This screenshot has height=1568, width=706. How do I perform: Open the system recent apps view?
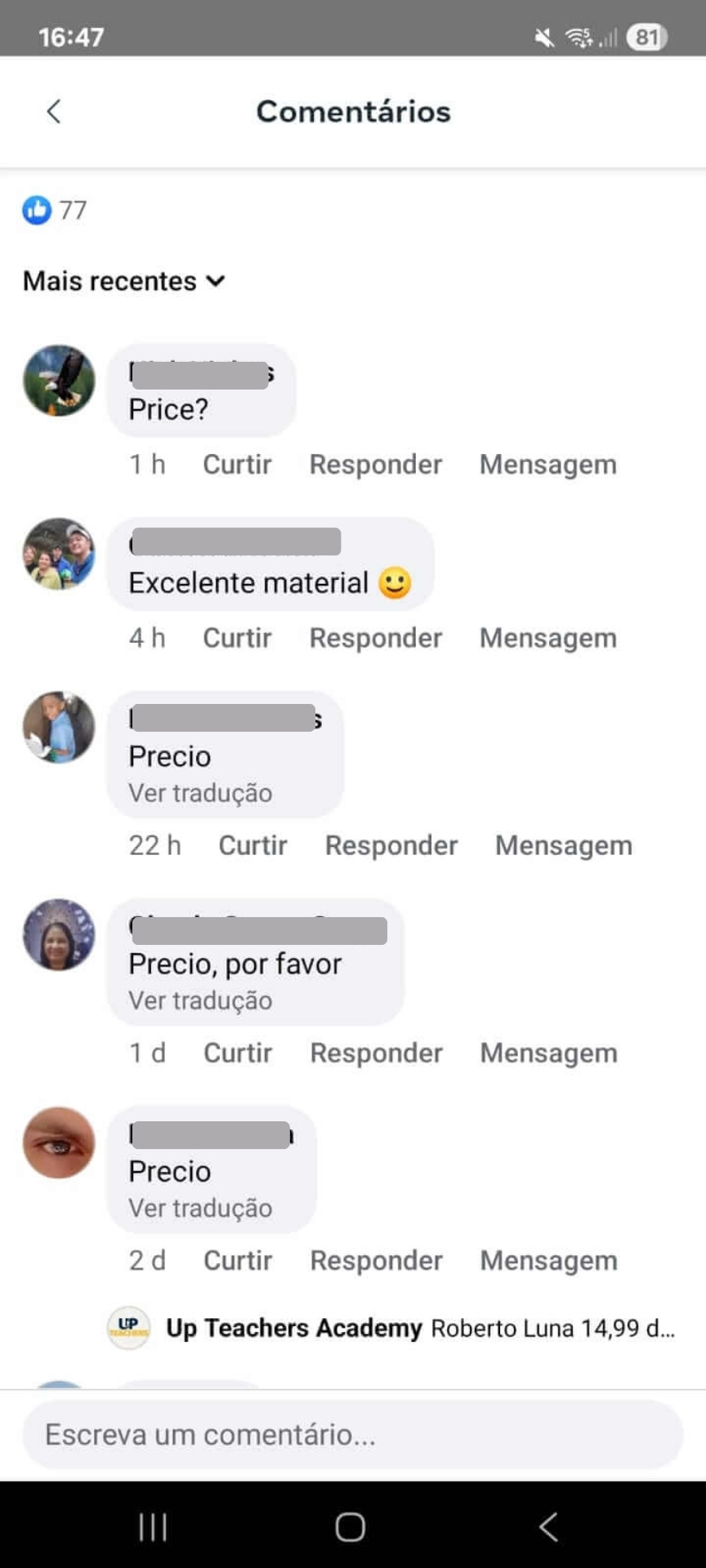pos(153,1526)
